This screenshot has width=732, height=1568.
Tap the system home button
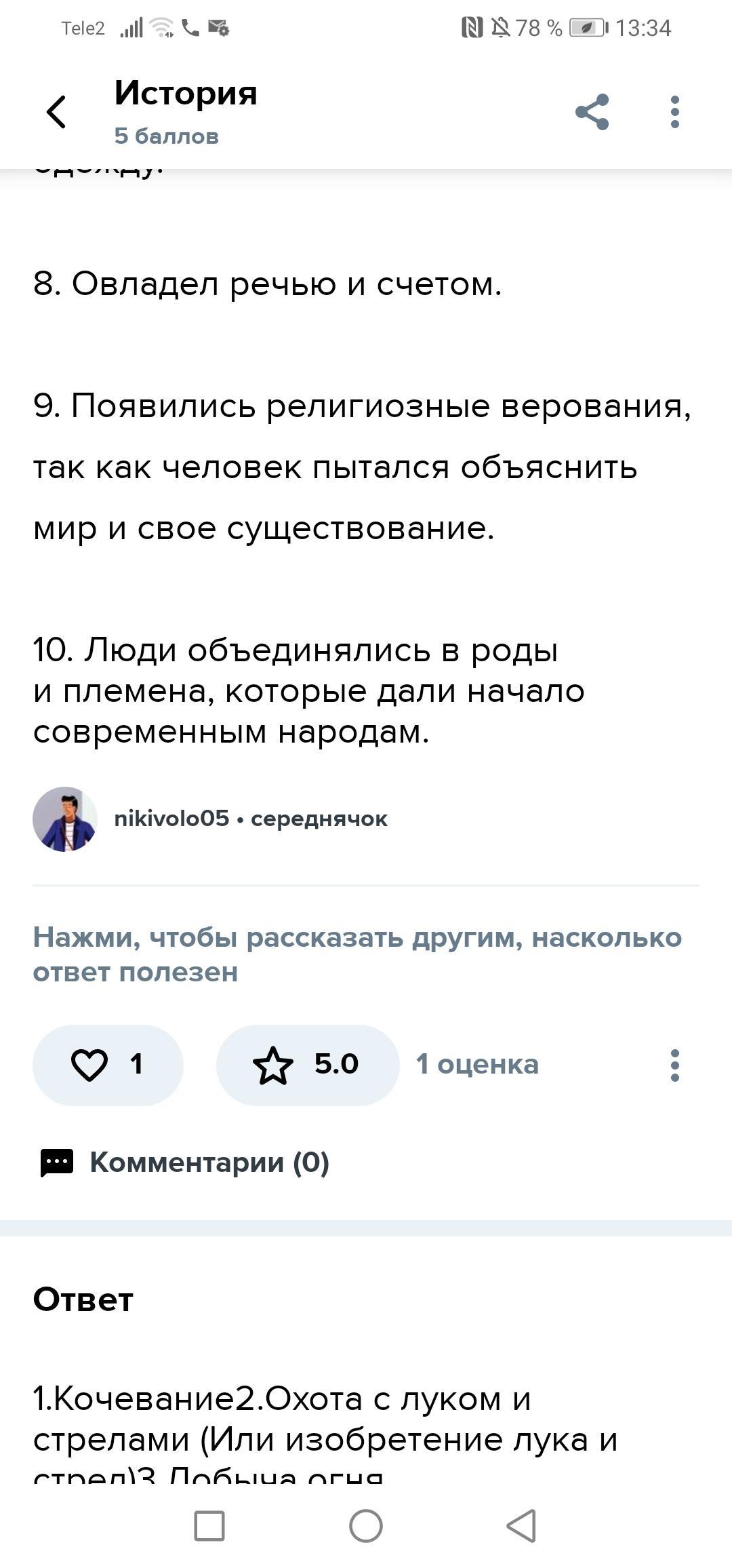click(x=366, y=1526)
